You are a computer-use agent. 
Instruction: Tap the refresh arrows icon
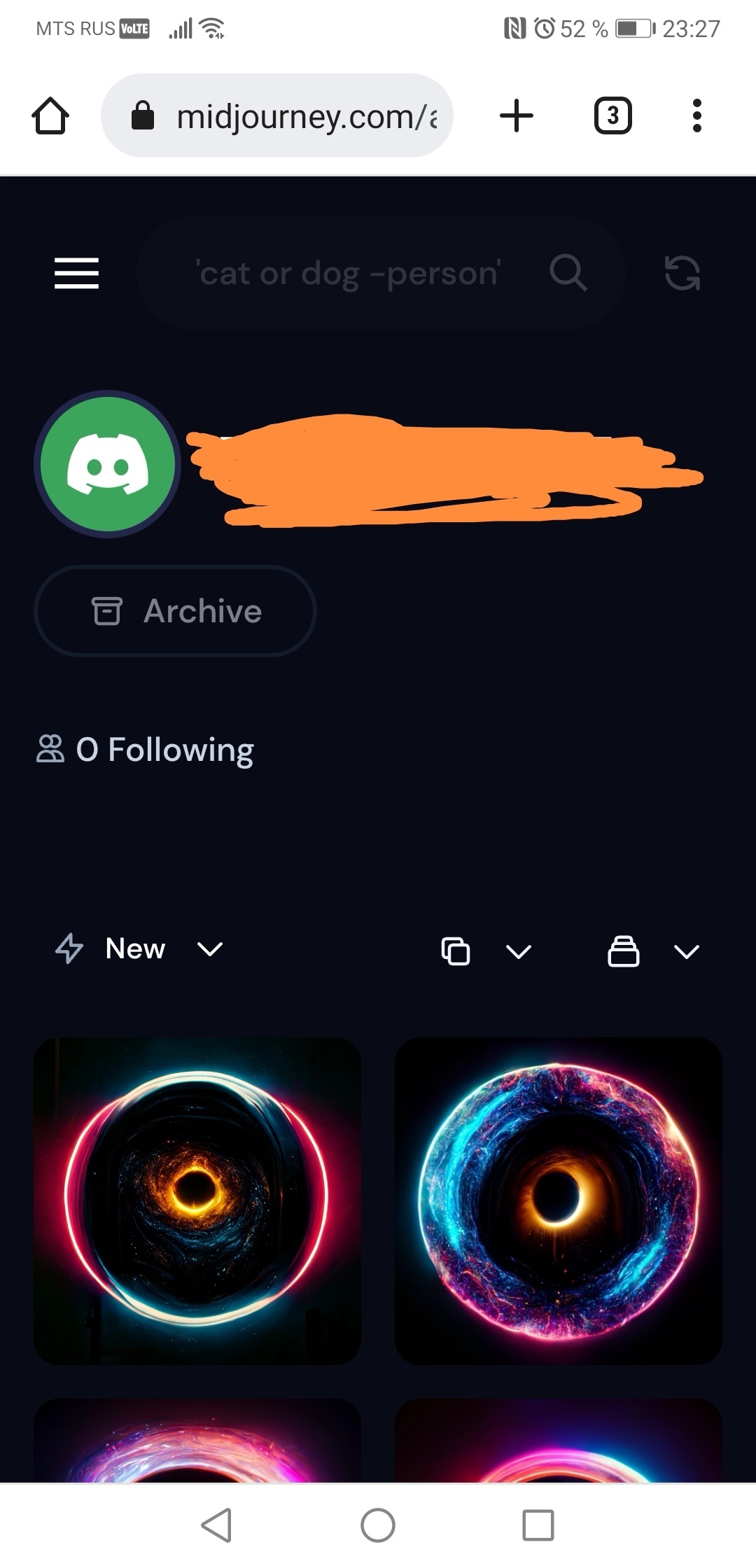(x=682, y=273)
